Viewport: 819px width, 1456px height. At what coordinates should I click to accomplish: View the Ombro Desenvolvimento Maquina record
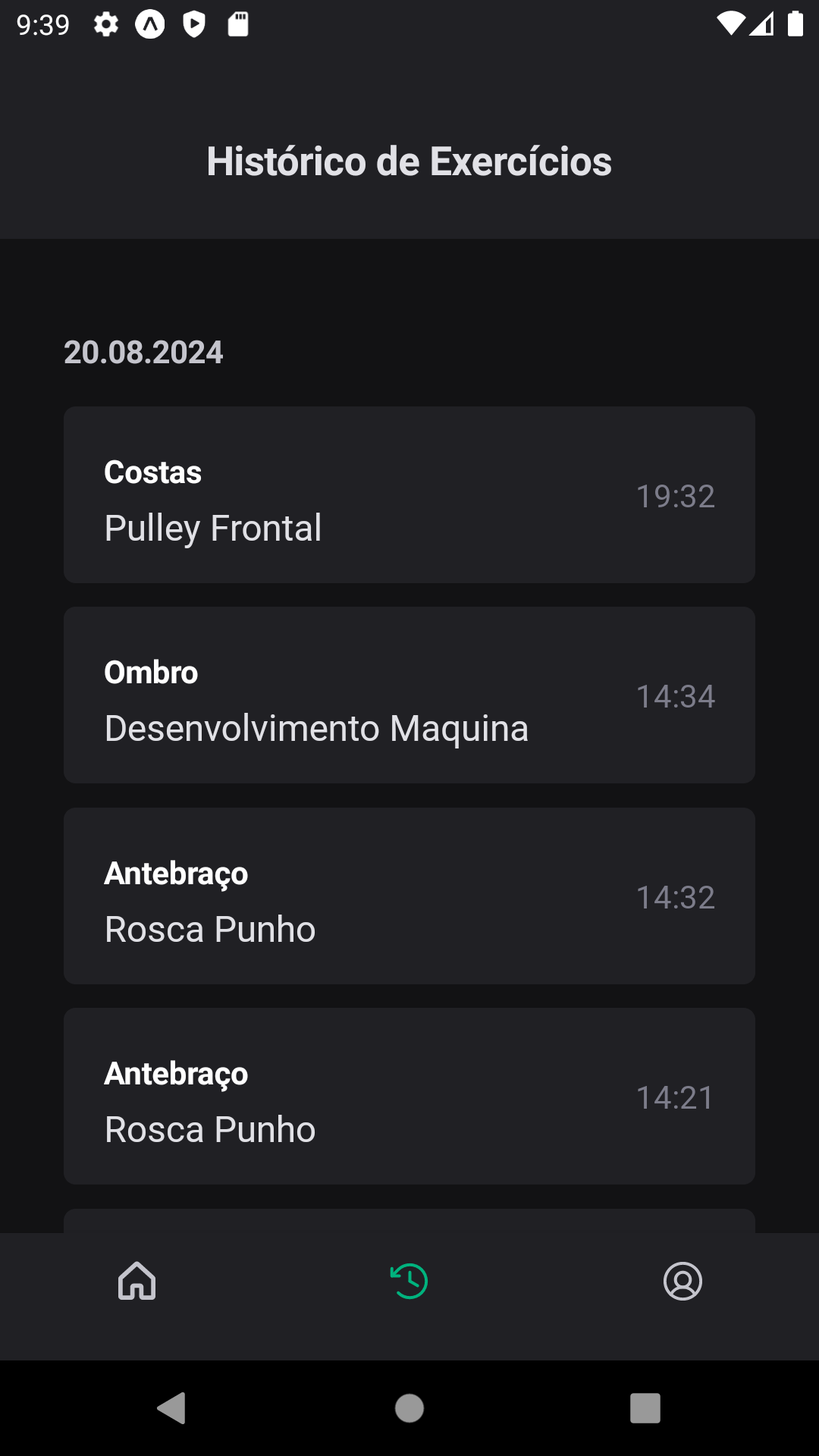(x=409, y=695)
